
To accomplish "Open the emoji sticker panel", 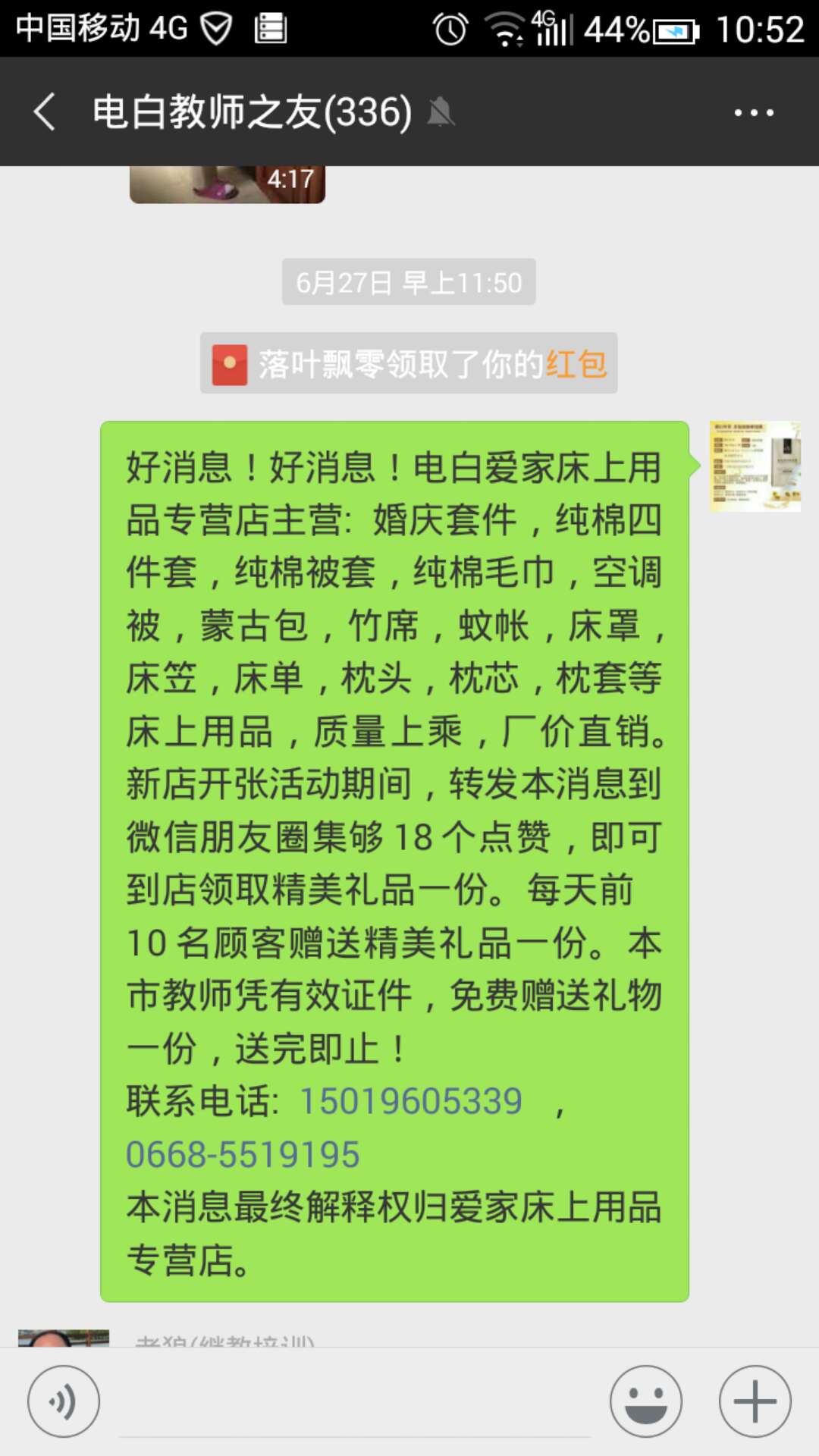I will [646, 1401].
